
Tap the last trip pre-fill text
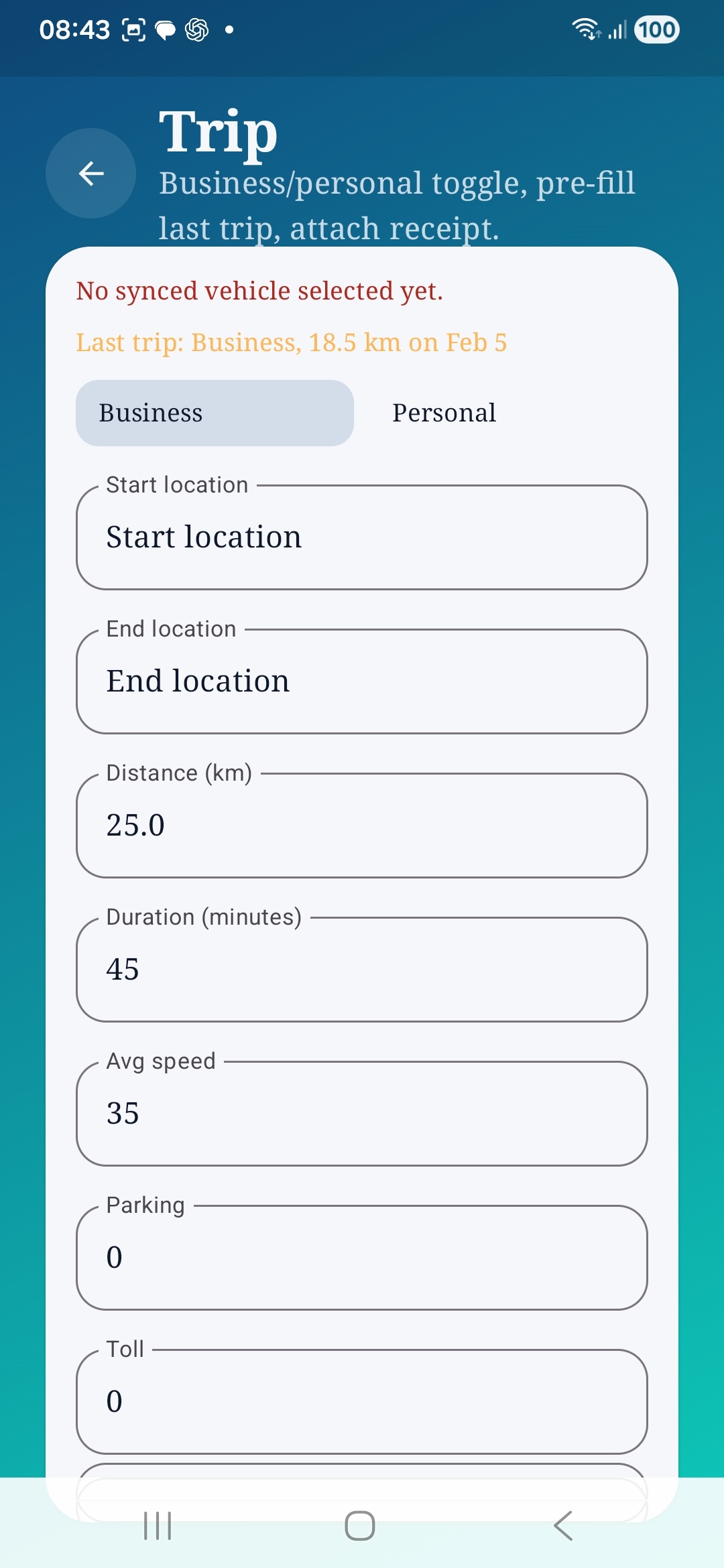(x=291, y=342)
